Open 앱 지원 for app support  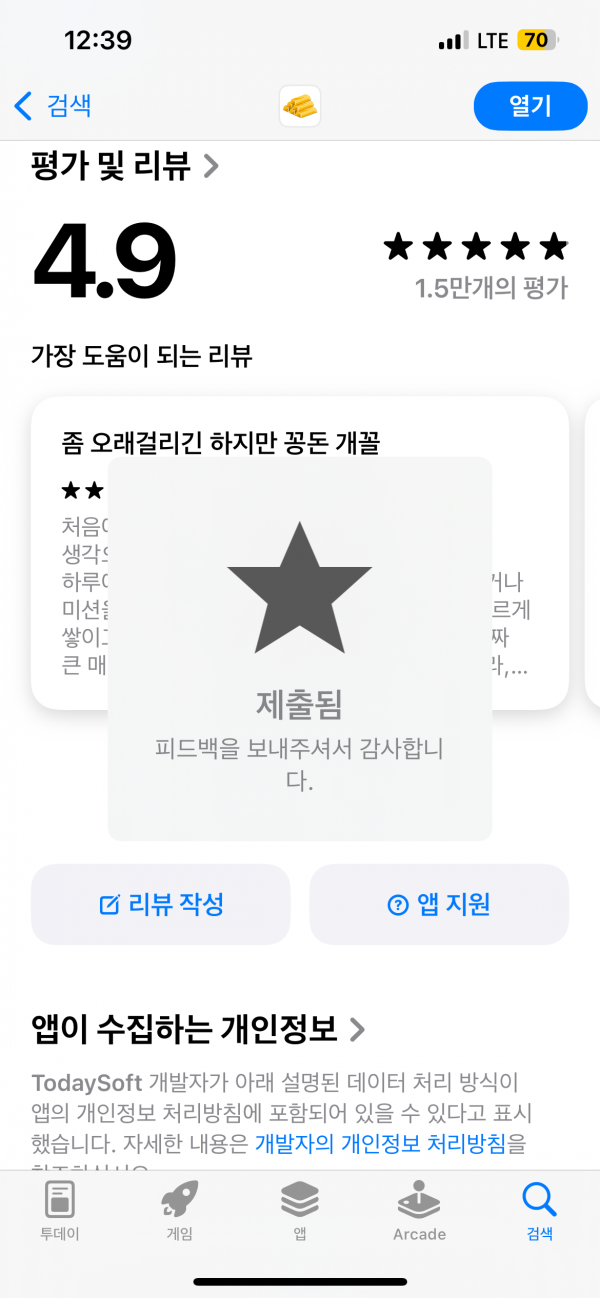pyautogui.click(x=439, y=905)
